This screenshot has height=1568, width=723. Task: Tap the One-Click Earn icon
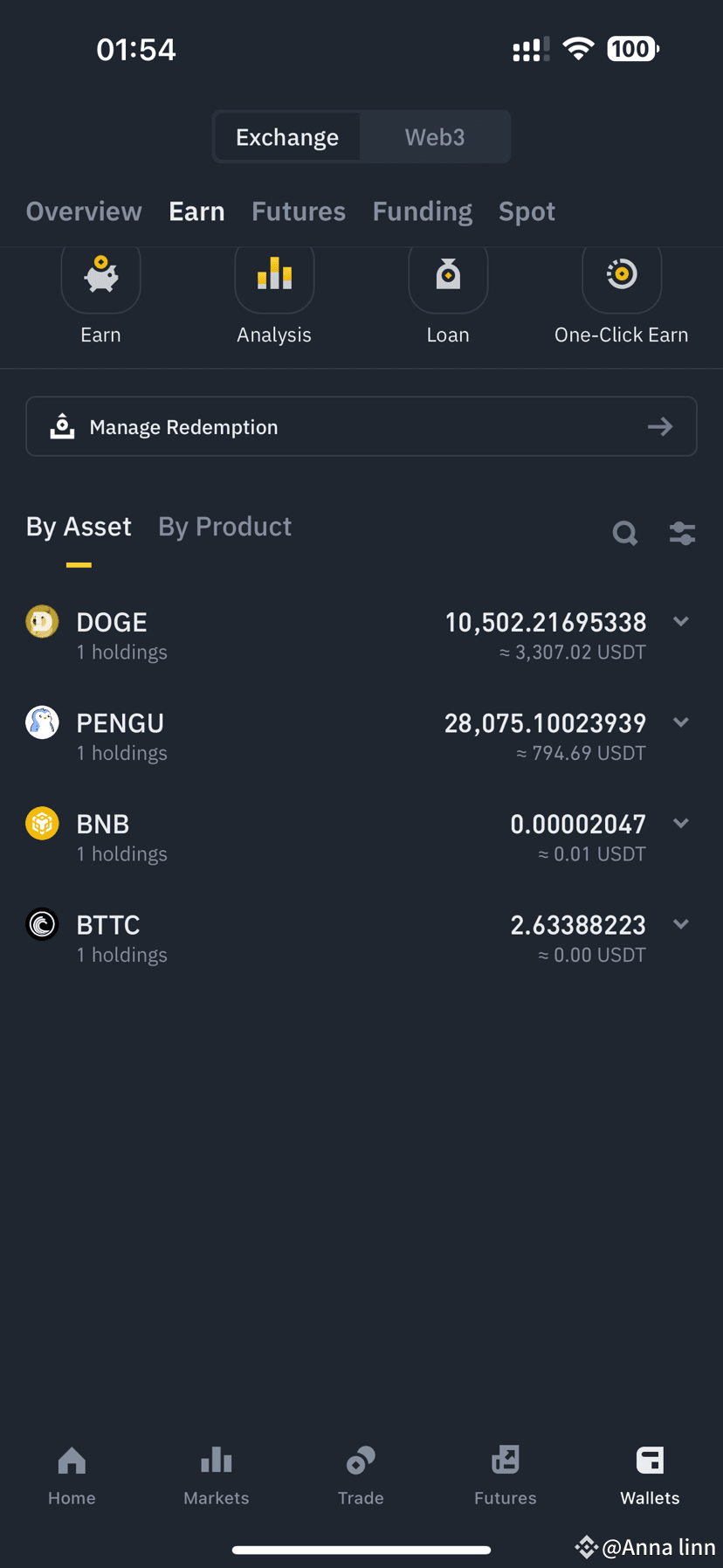click(x=621, y=278)
